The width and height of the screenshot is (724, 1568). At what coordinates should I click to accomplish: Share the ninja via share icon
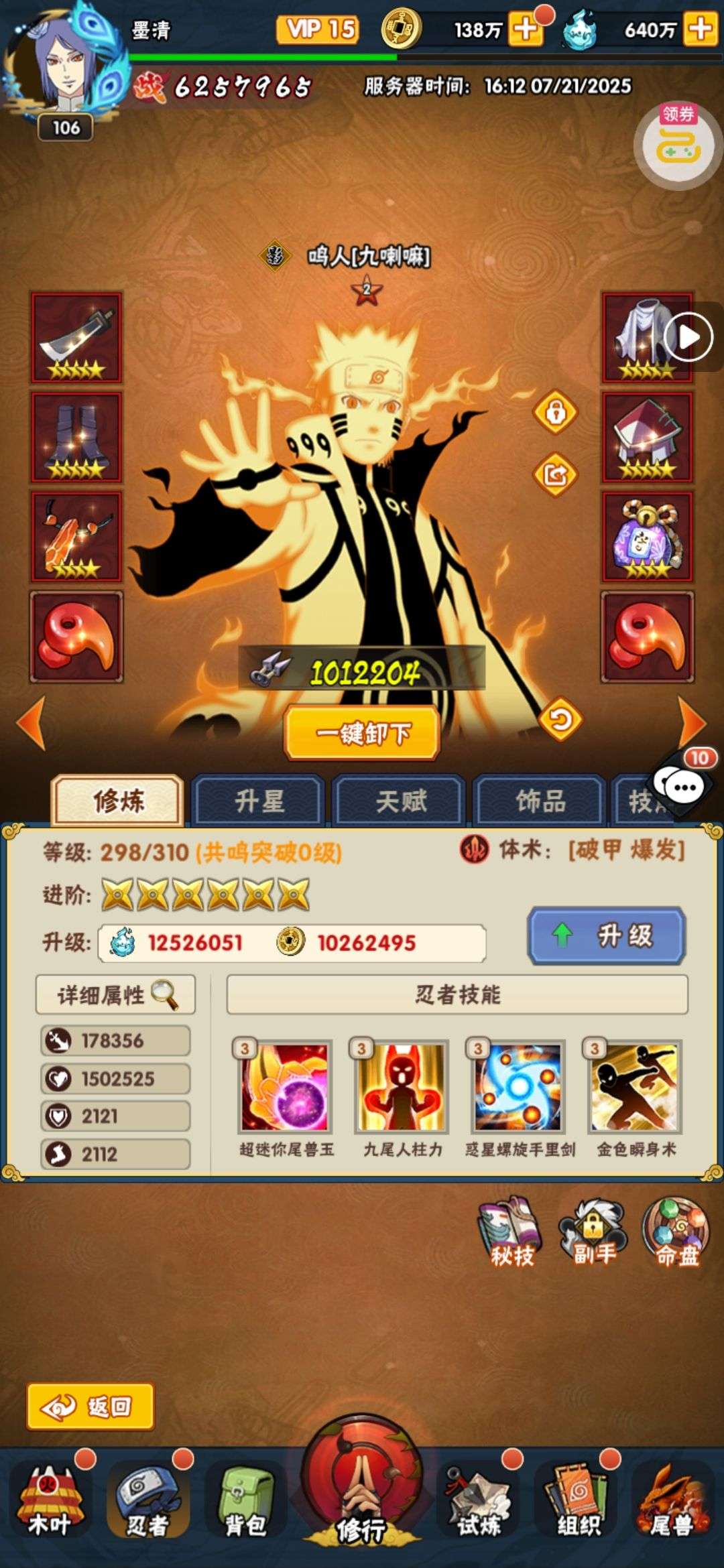(556, 475)
